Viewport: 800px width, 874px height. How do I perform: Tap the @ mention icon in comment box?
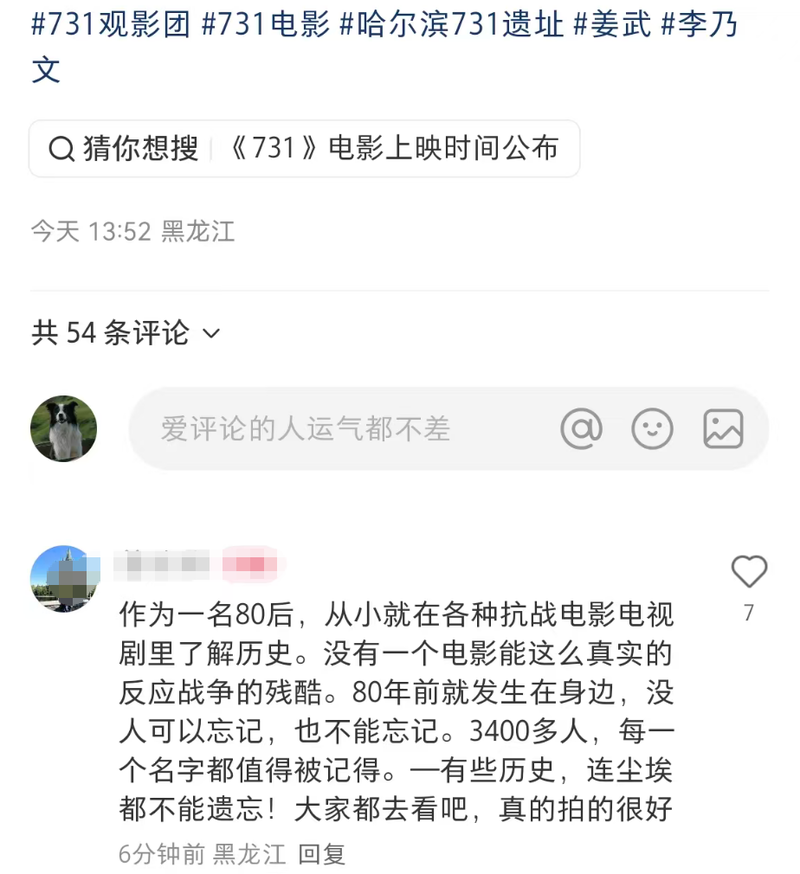tap(581, 429)
